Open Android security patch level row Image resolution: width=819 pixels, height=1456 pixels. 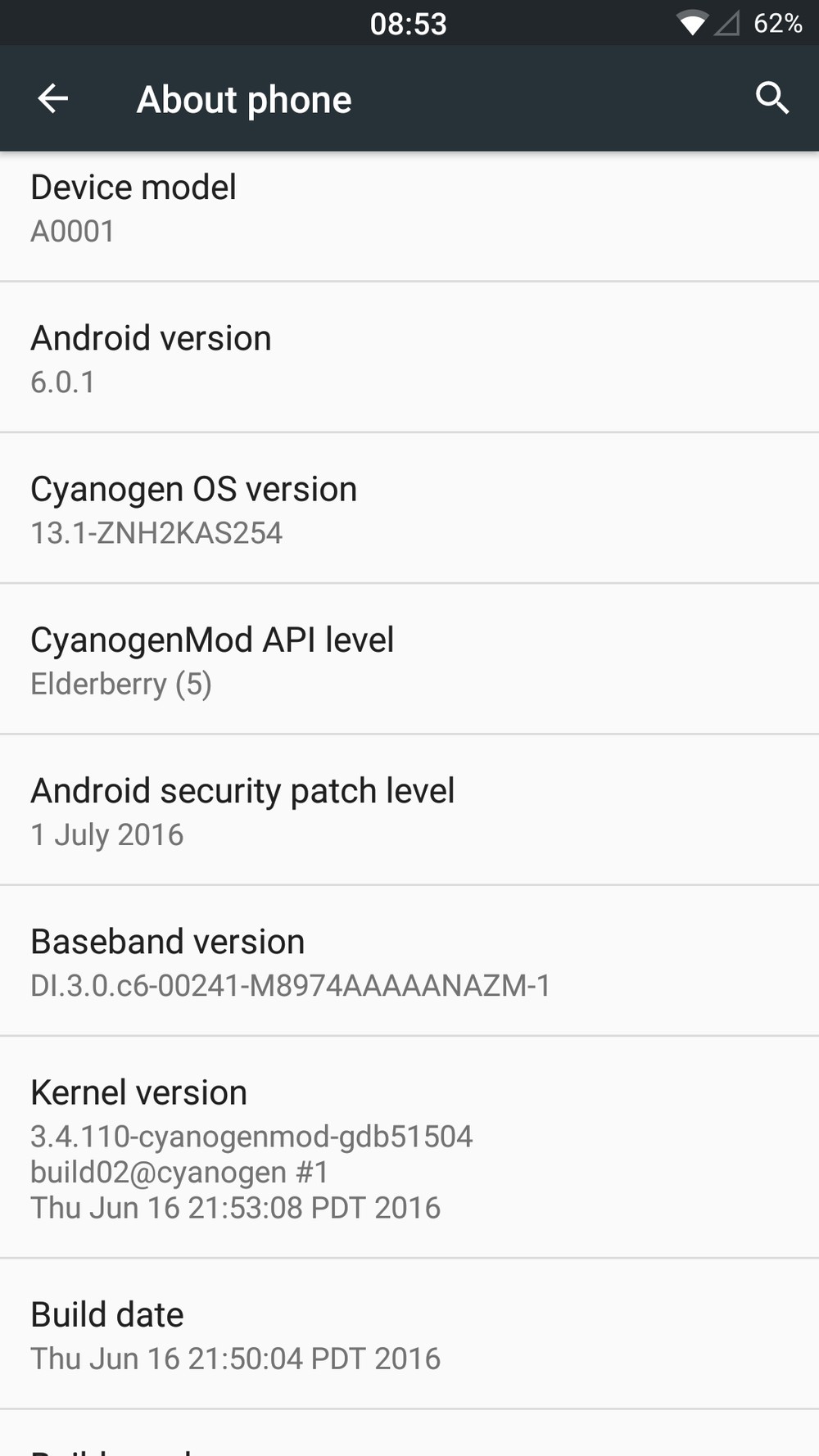click(409, 810)
